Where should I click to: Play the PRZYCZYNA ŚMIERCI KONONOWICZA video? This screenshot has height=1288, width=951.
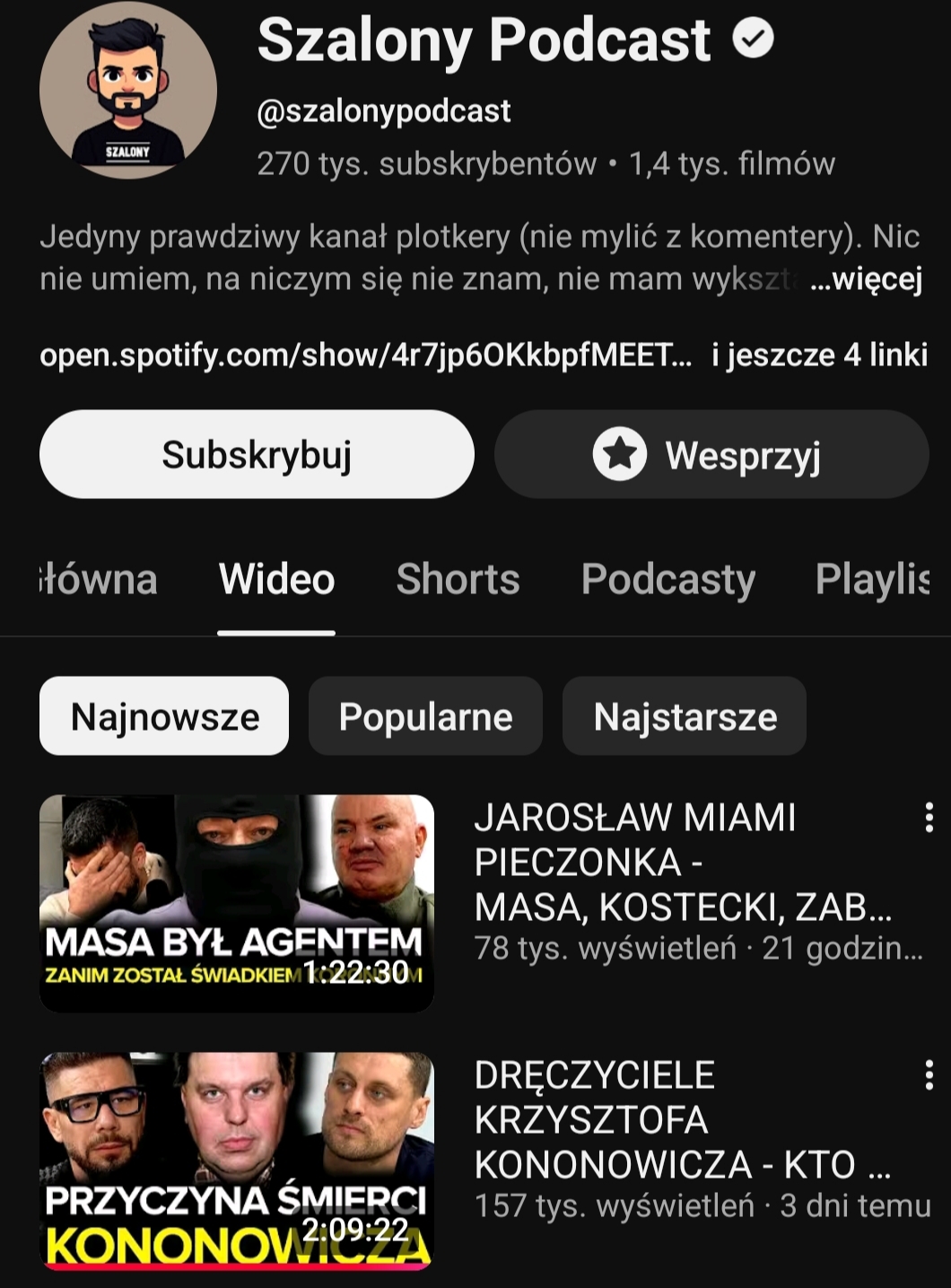click(237, 1160)
